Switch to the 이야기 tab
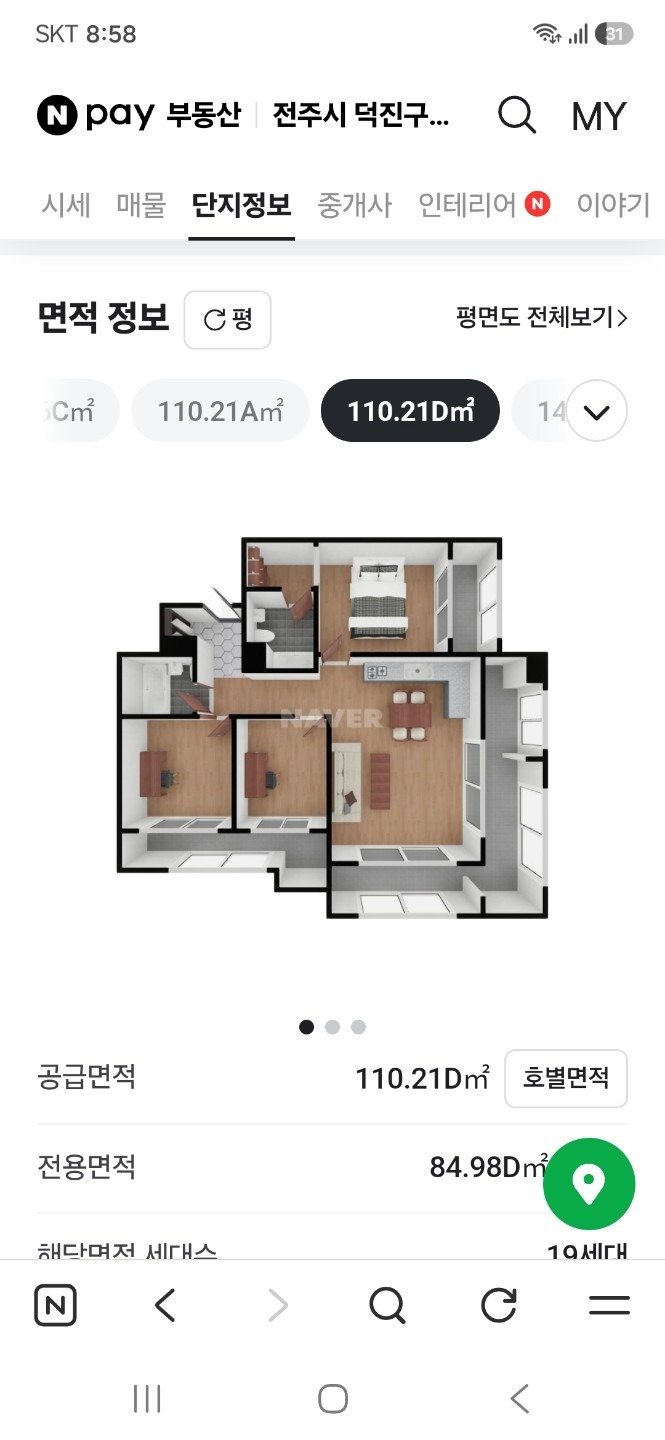Image resolution: width=665 pixels, height=1440 pixels. pos(613,205)
